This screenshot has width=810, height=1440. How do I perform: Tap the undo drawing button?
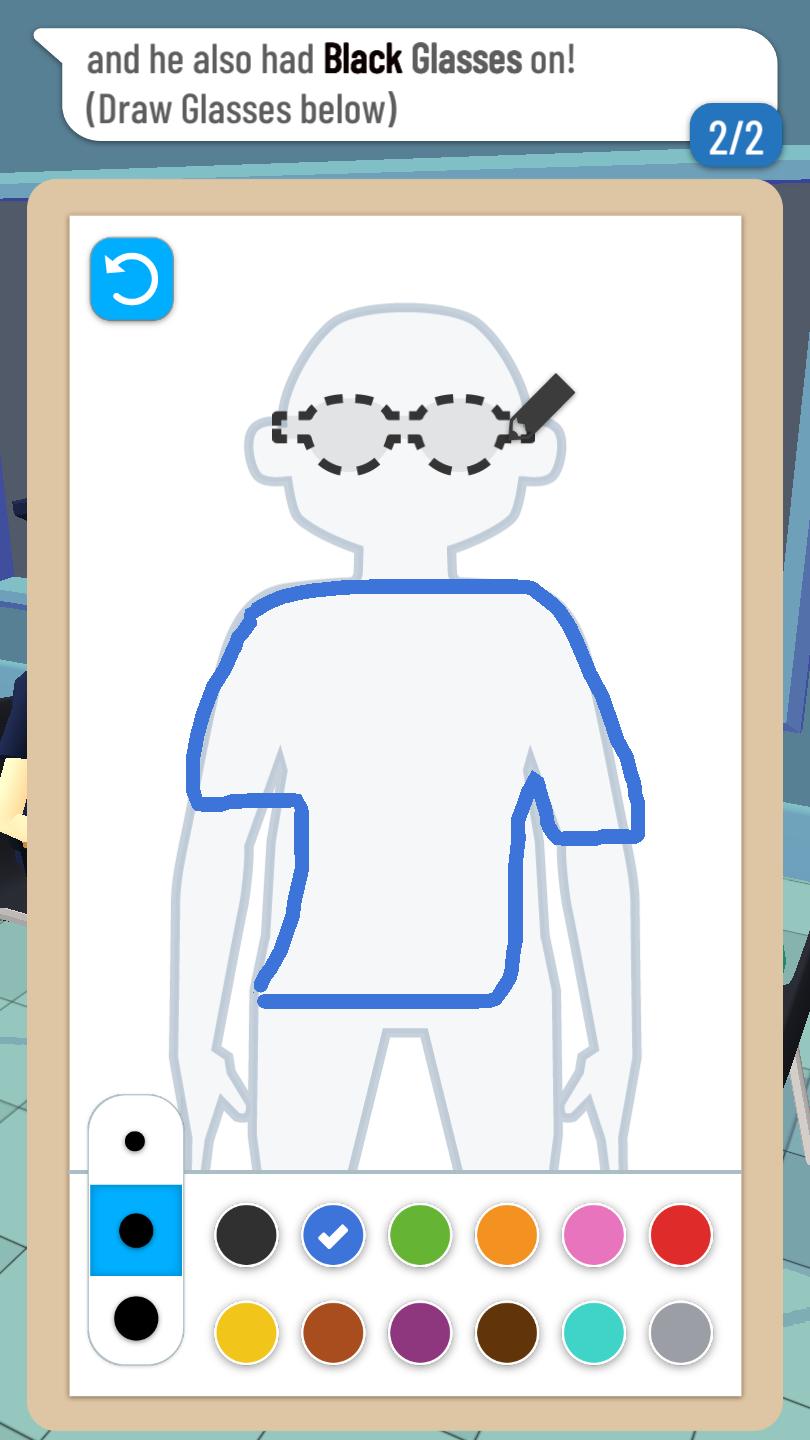tap(132, 279)
